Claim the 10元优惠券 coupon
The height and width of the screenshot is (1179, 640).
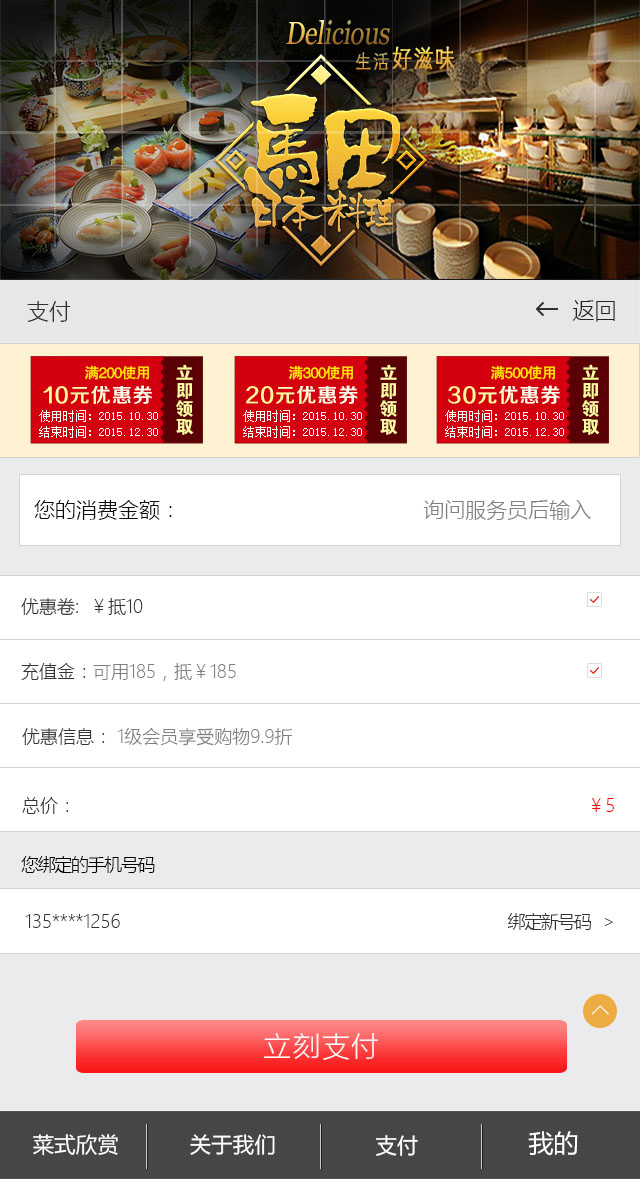point(184,399)
